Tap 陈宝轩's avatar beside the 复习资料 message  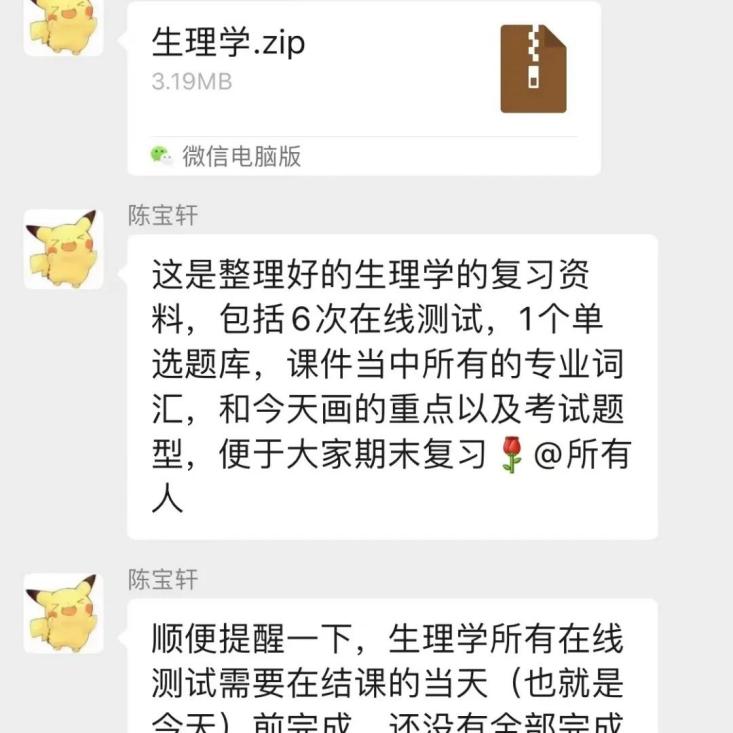click(64, 250)
